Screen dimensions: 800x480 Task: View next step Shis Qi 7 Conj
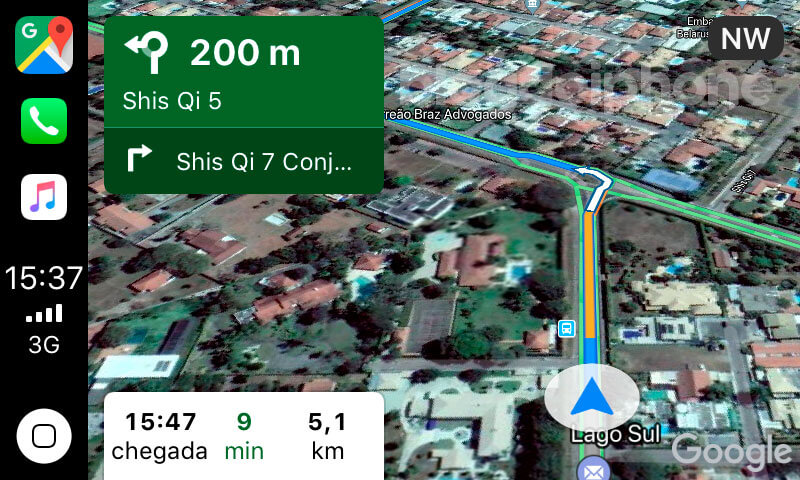click(244, 161)
